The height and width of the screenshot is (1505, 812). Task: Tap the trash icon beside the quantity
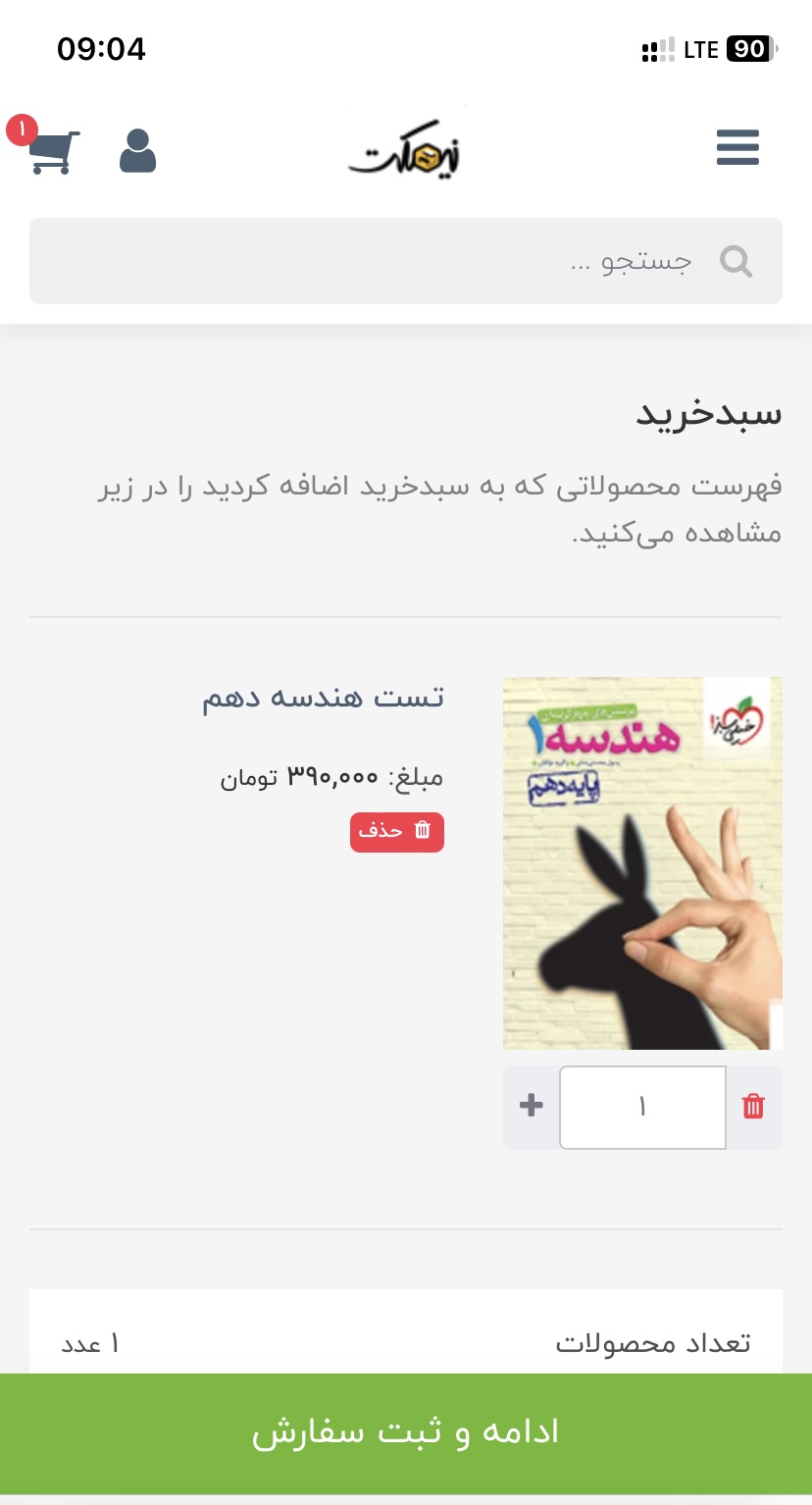click(753, 1107)
